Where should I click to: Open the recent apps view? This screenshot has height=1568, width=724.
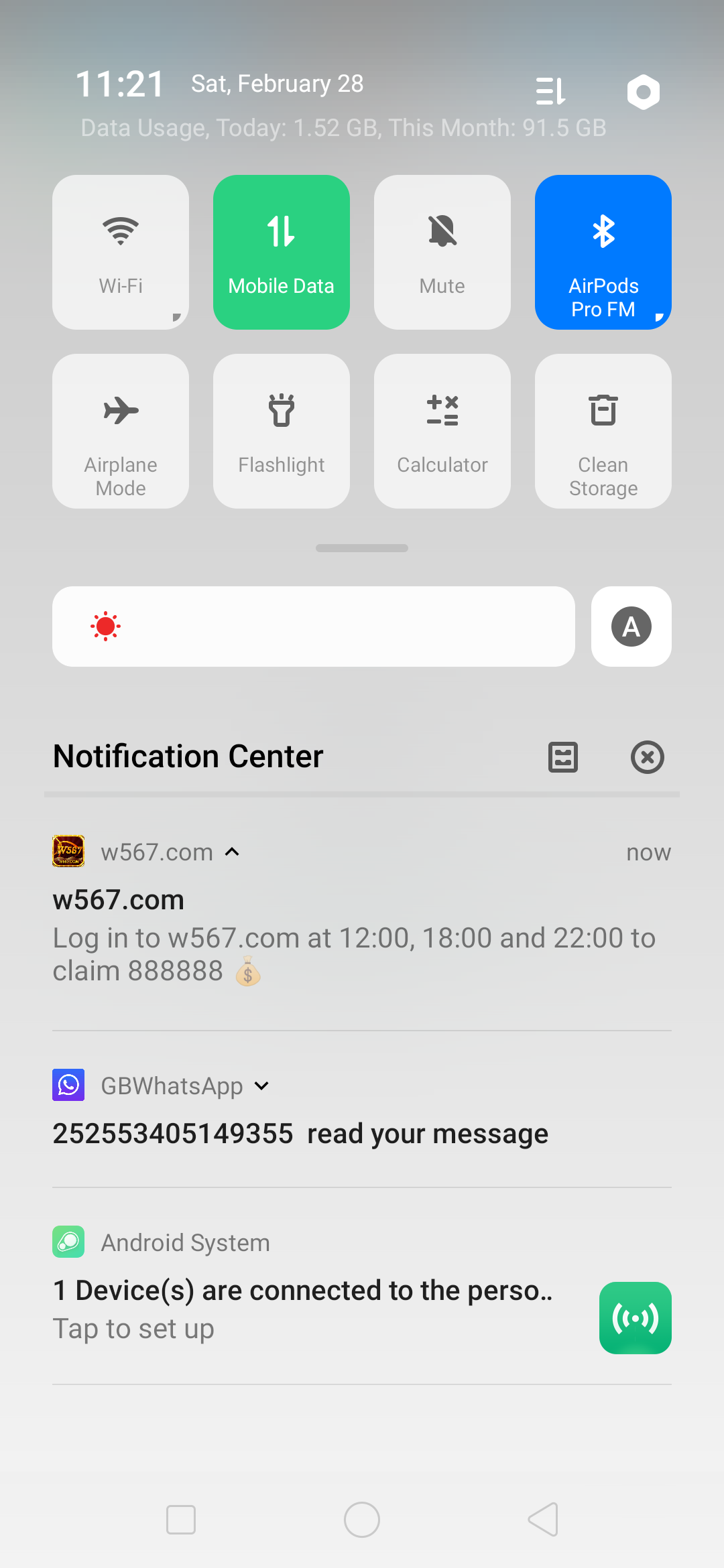tap(181, 1520)
